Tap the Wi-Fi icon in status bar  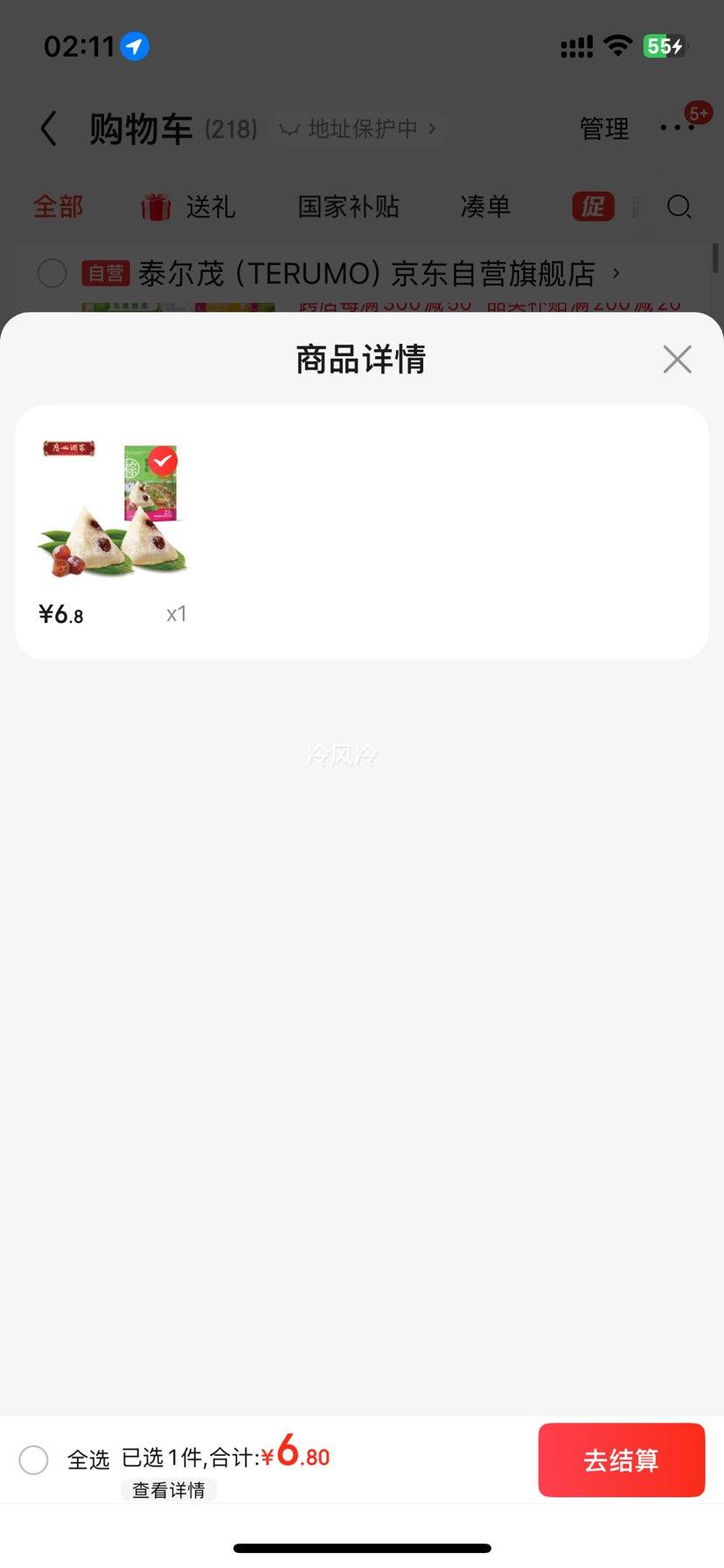[x=617, y=45]
